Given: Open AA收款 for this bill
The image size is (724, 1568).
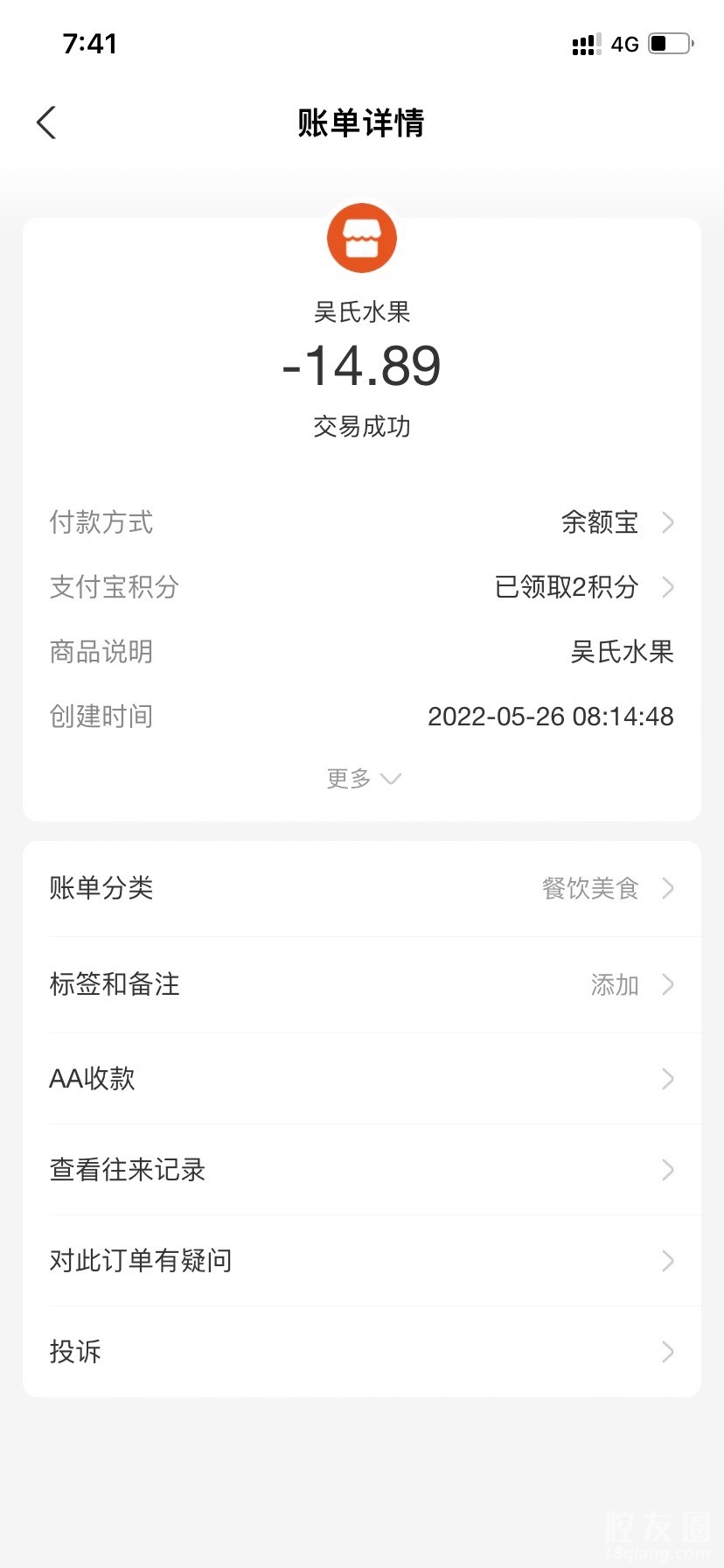Looking at the screenshot, I should pyautogui.click(x=362, y=1078).
